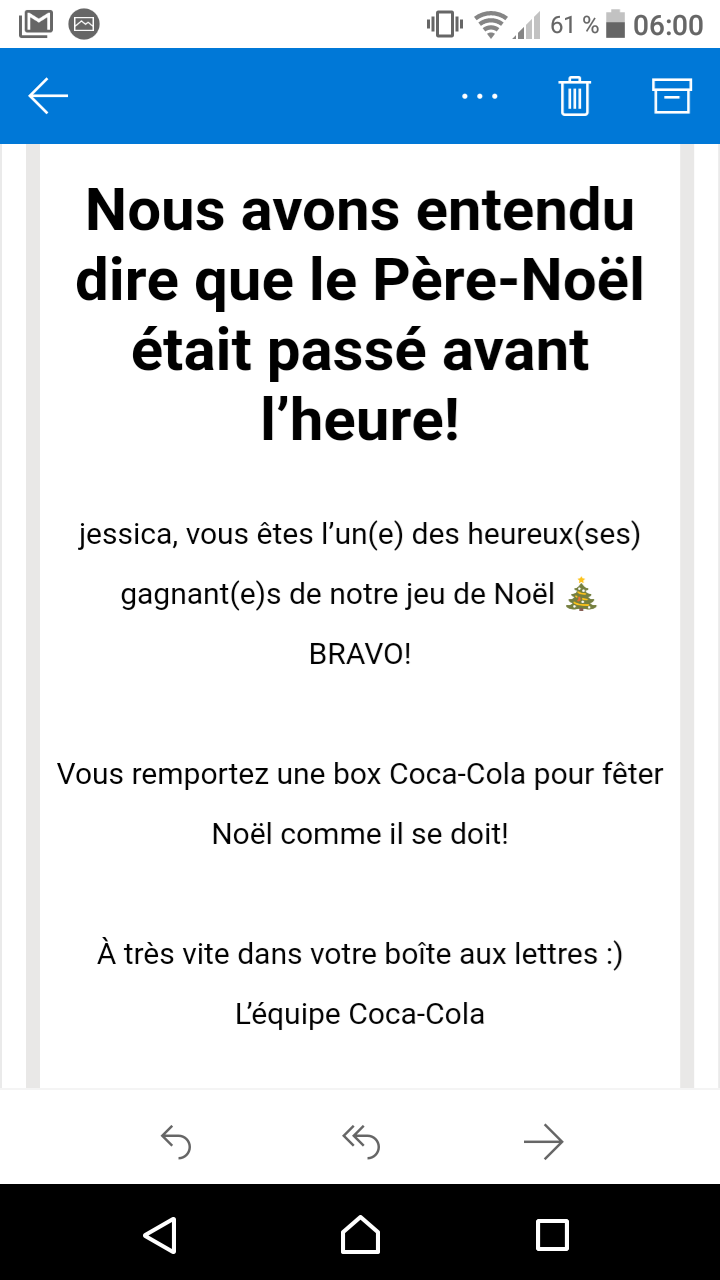Archive this email
720x1280 pixels.
click(x=672, y=95)
